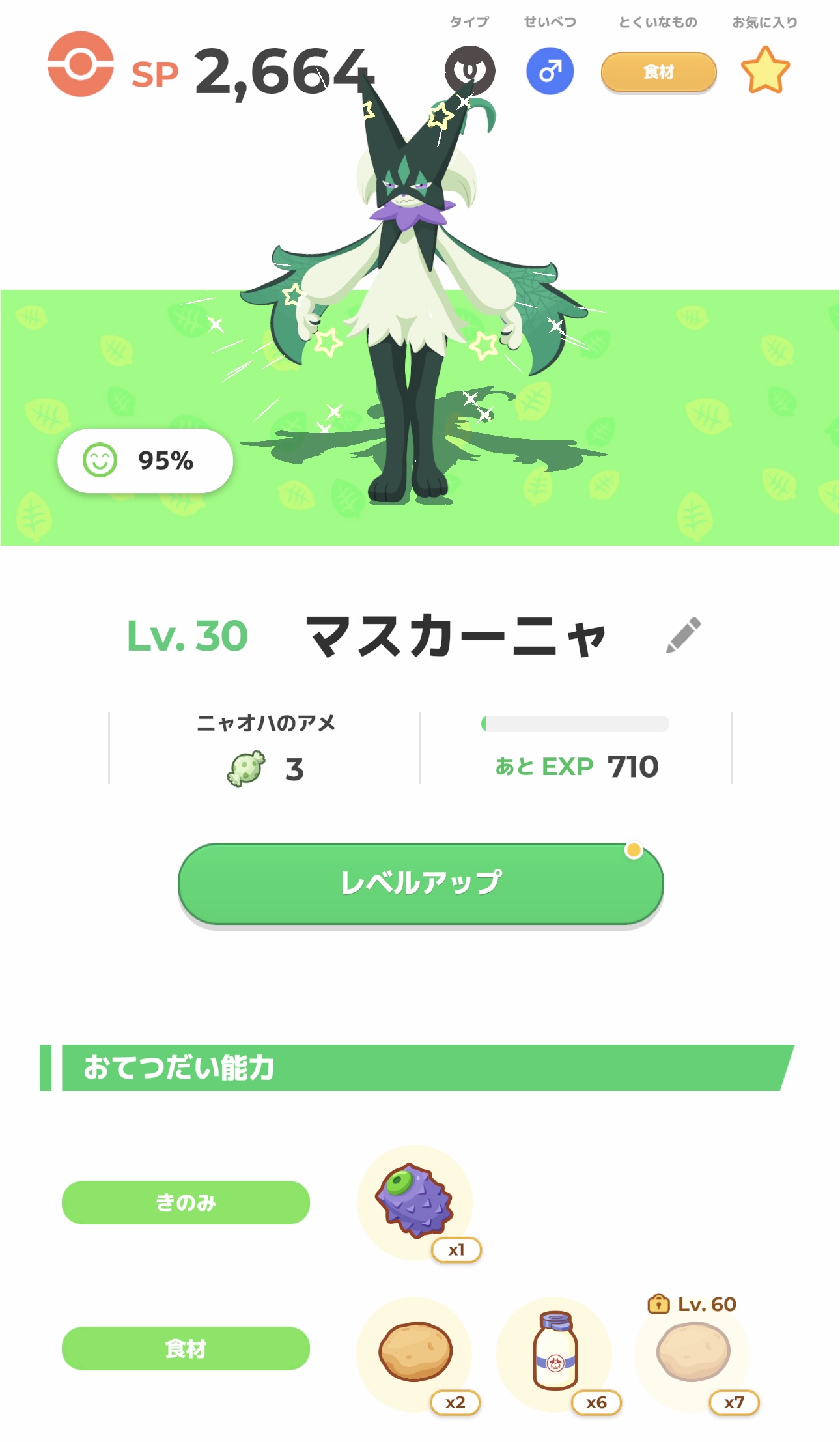The height and width of the screenshot is (1442, 840).
Task: Tap the レベルアップ button
Action: point(421,883)
